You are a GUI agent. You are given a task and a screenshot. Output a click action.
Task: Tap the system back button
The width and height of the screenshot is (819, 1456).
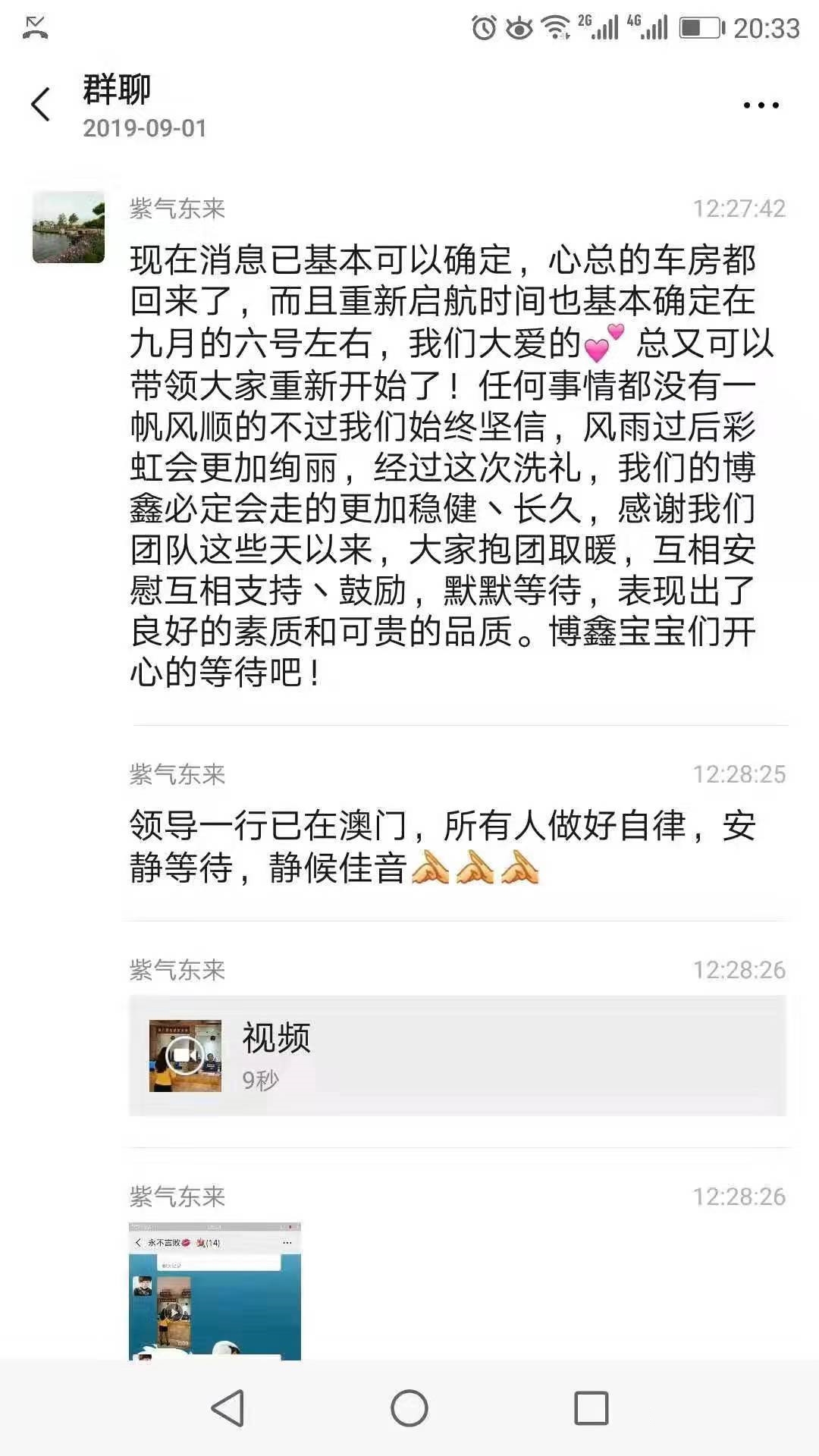click(227, 1408)
